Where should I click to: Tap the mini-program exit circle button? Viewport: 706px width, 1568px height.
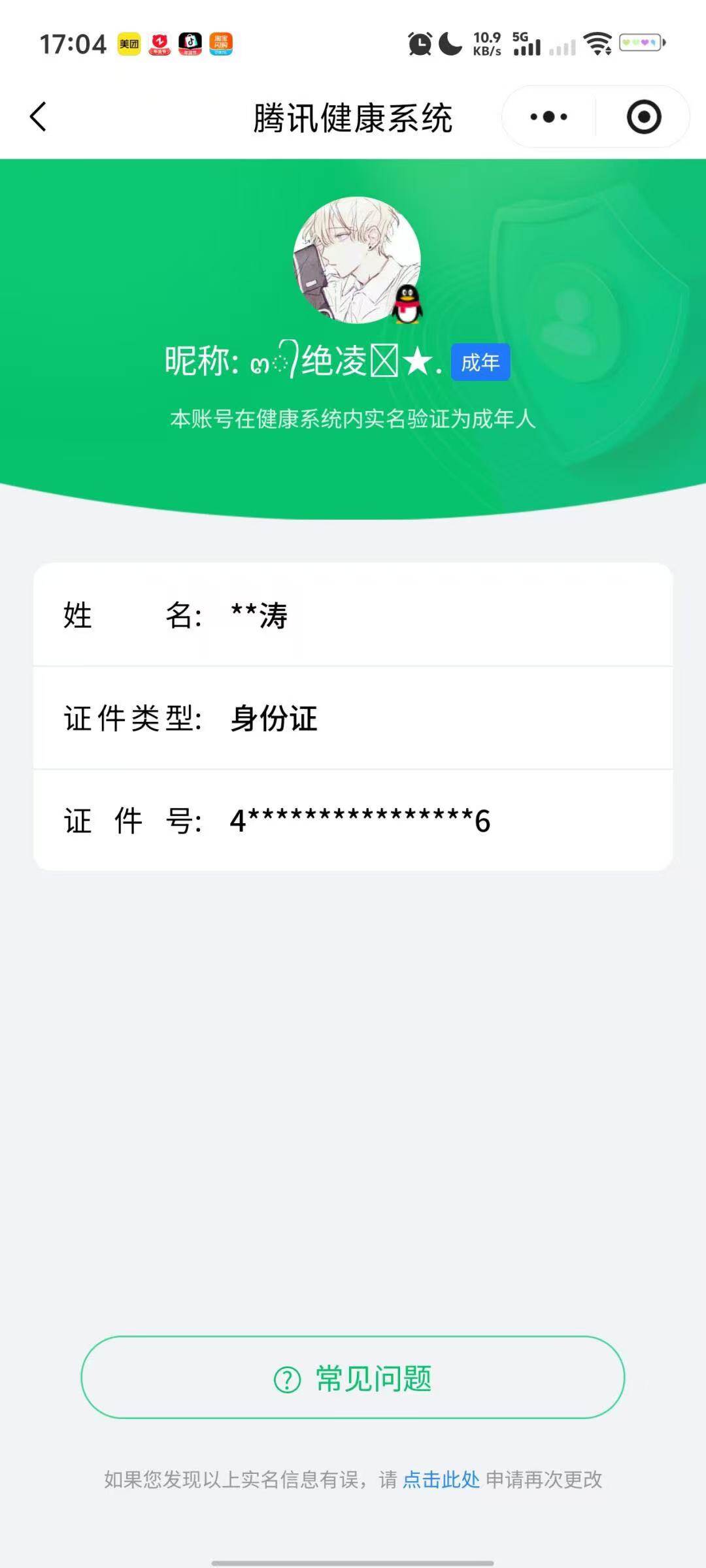tap(644, 116)
